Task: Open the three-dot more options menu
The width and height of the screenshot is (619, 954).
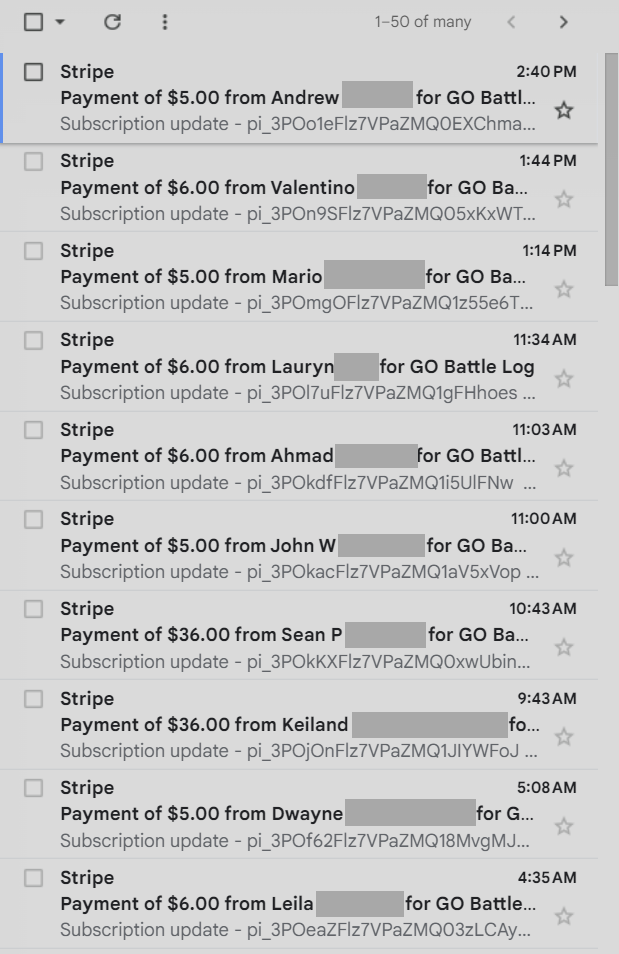Action: click(165, 22)
